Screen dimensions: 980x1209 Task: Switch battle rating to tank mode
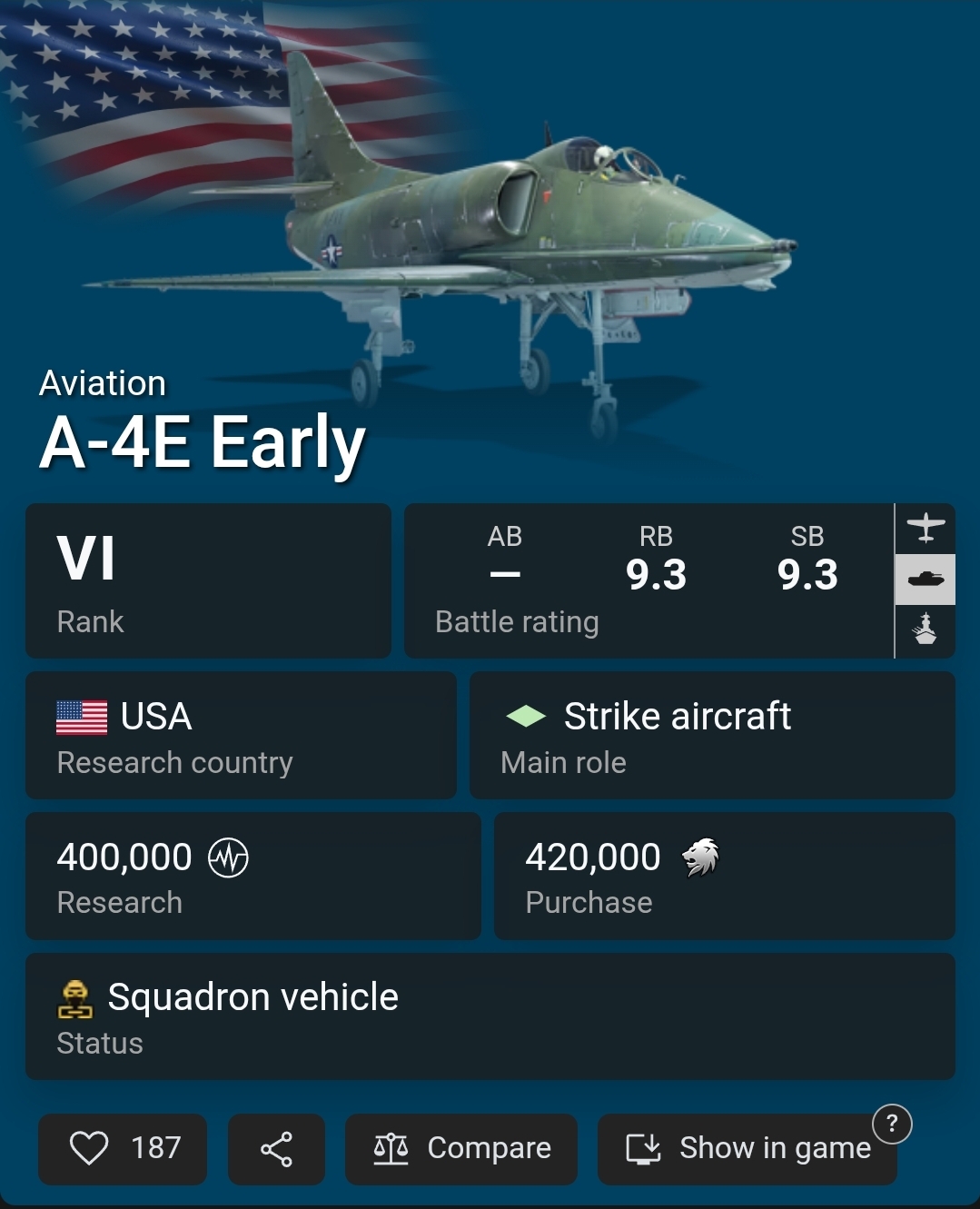click(x=926, y=580)
